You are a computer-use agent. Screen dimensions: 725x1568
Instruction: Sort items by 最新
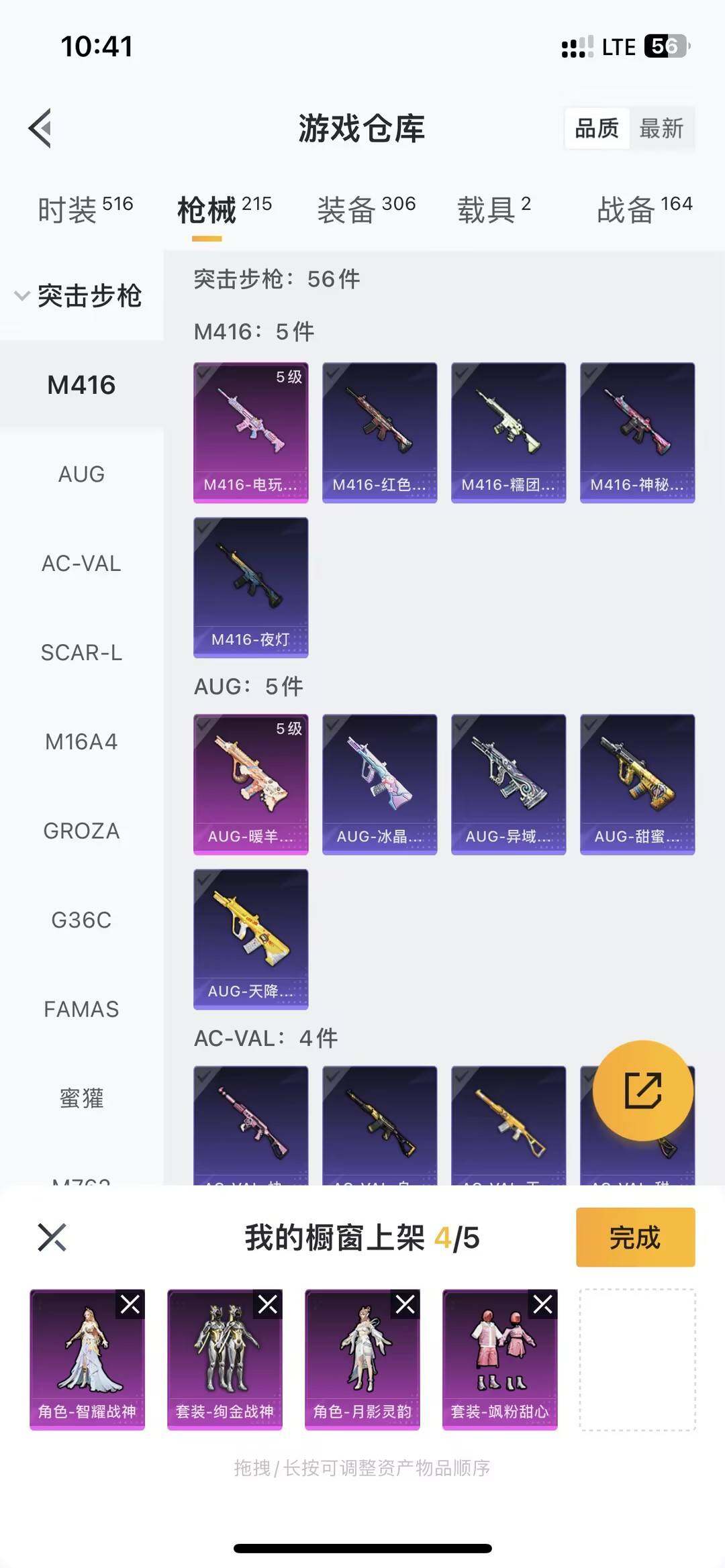pos(661,128)
